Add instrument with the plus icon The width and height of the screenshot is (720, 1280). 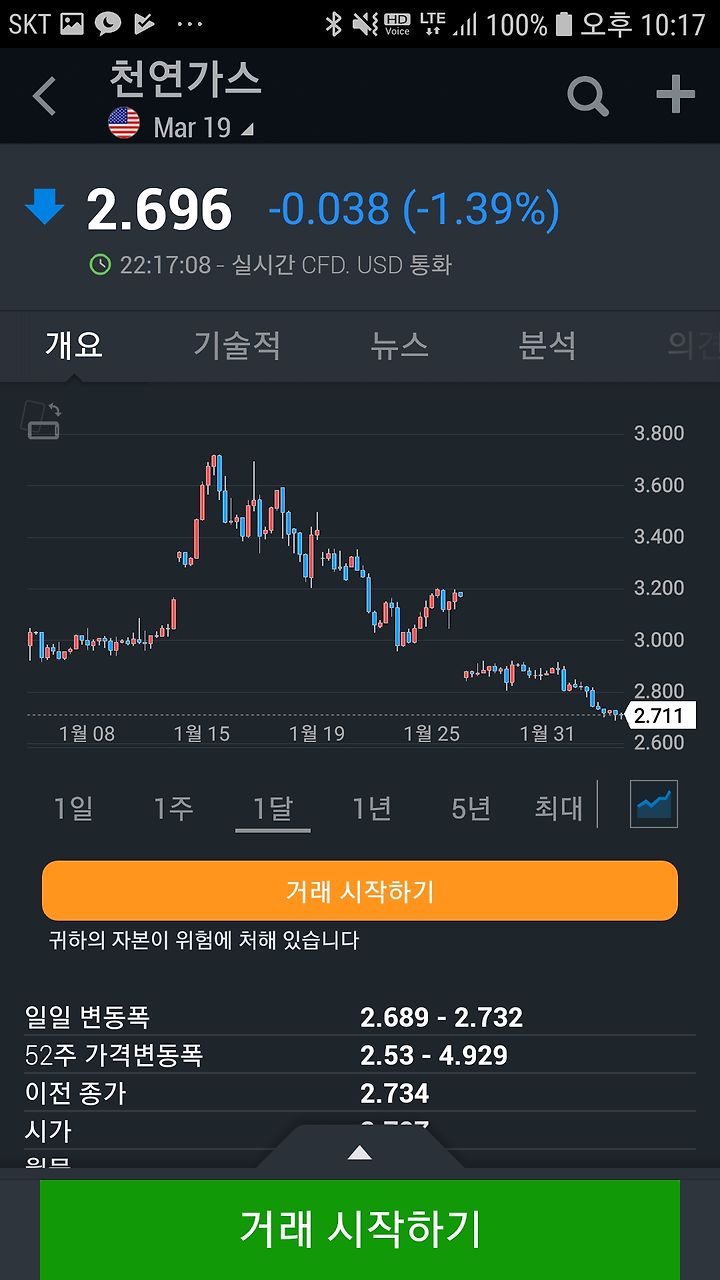pyautogui.click(x=675, y=95)
